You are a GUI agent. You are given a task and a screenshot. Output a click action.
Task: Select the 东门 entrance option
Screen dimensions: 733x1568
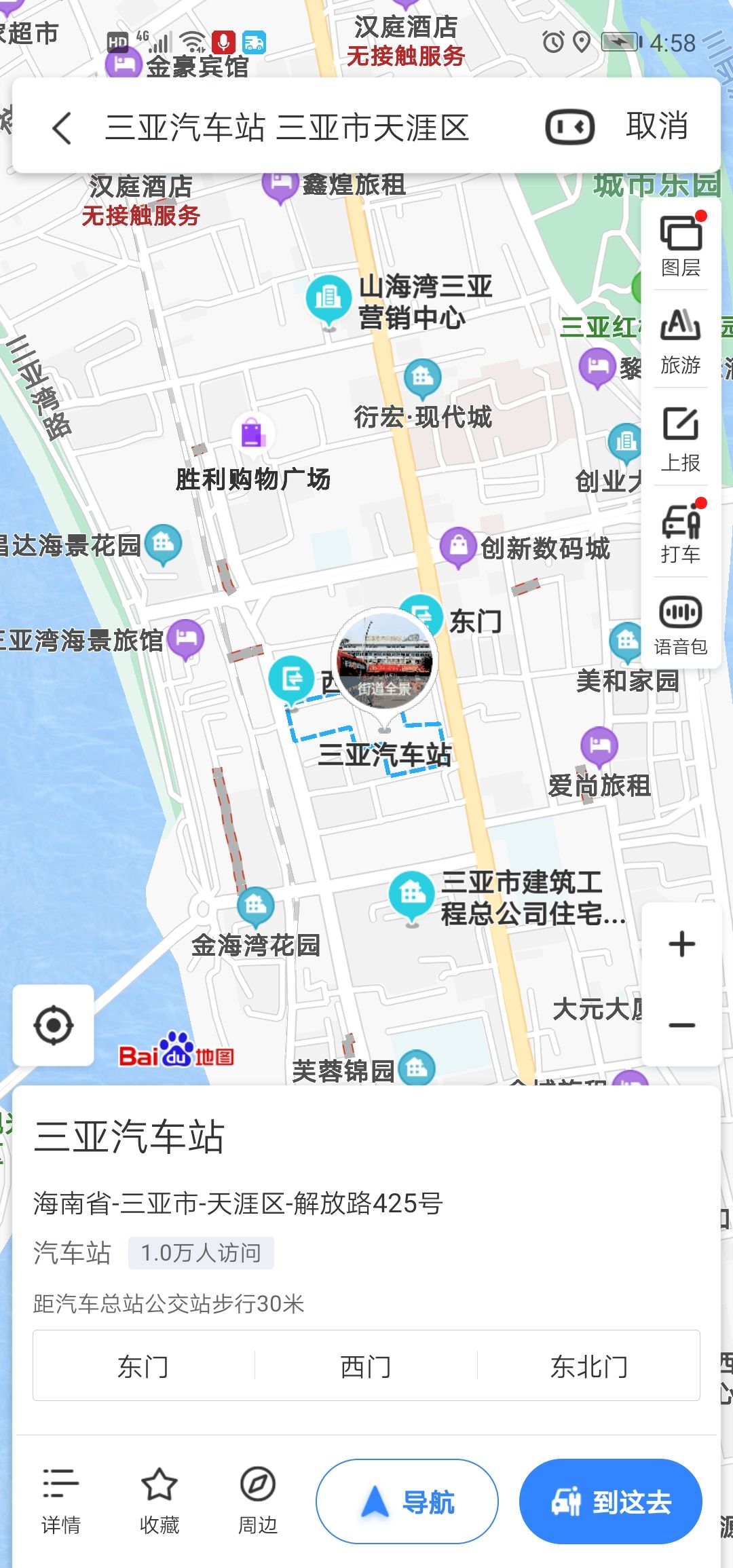pos(143,1366)
